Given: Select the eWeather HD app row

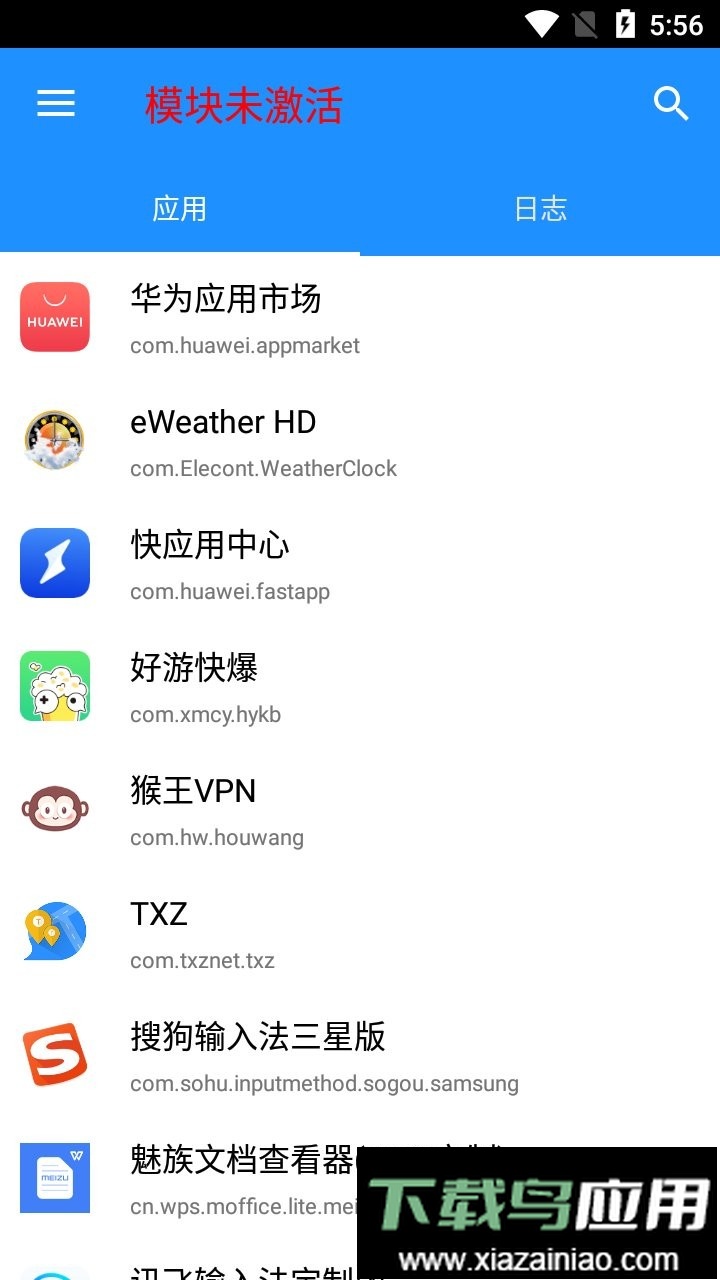Looking at the screenshot, I should [223, 441].
